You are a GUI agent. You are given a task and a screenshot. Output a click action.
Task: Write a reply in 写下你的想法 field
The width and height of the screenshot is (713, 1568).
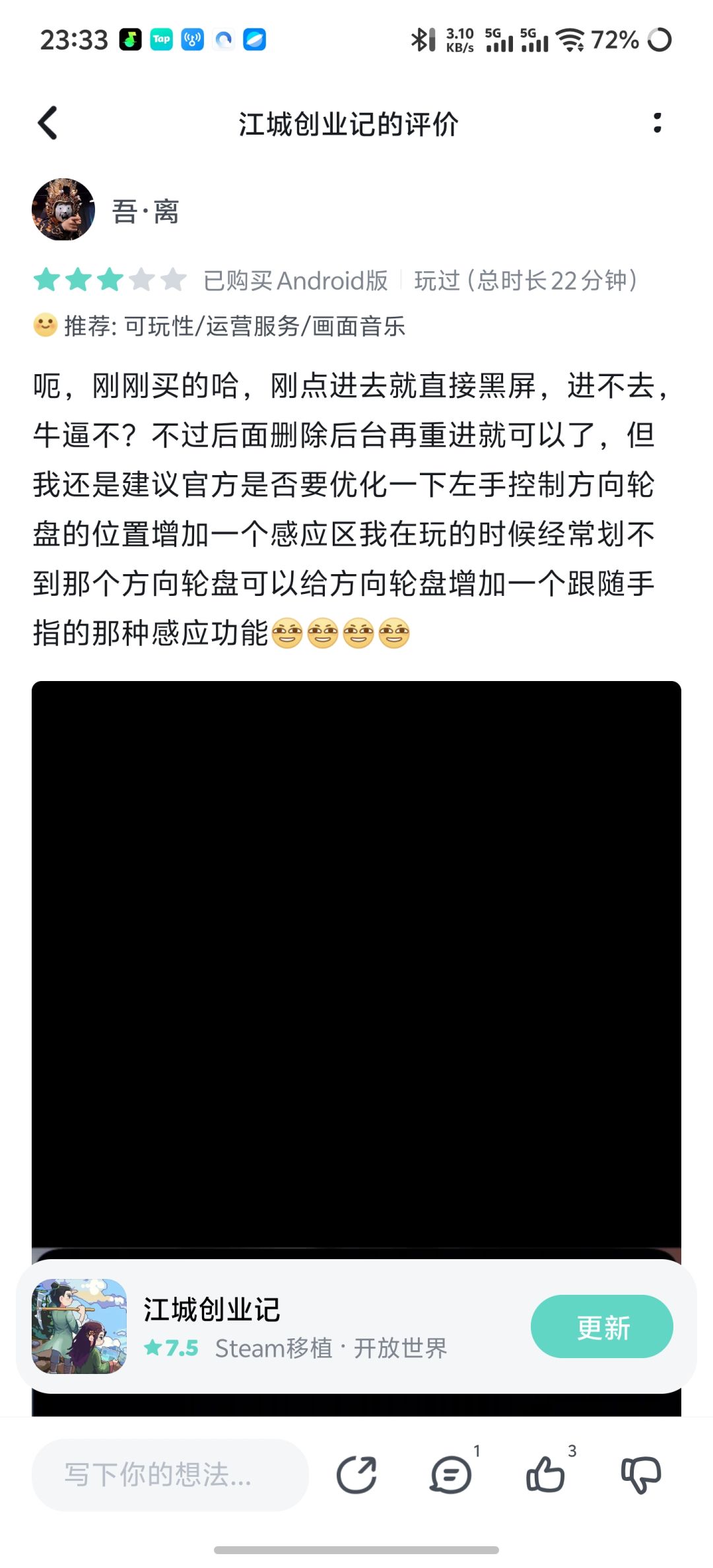coord(170,1474)
